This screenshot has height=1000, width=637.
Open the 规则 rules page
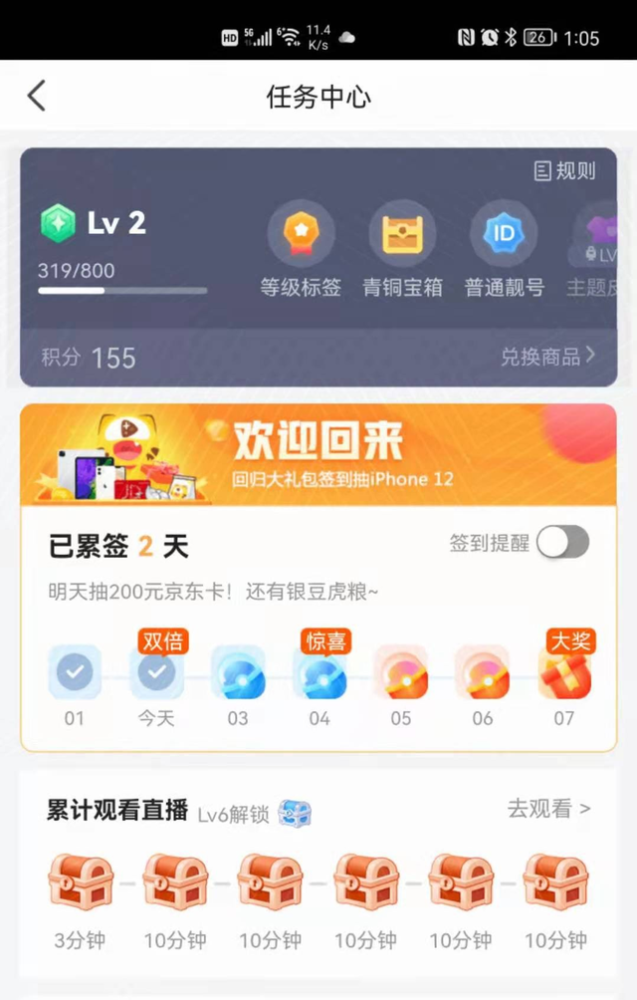(x=564, y=171)
